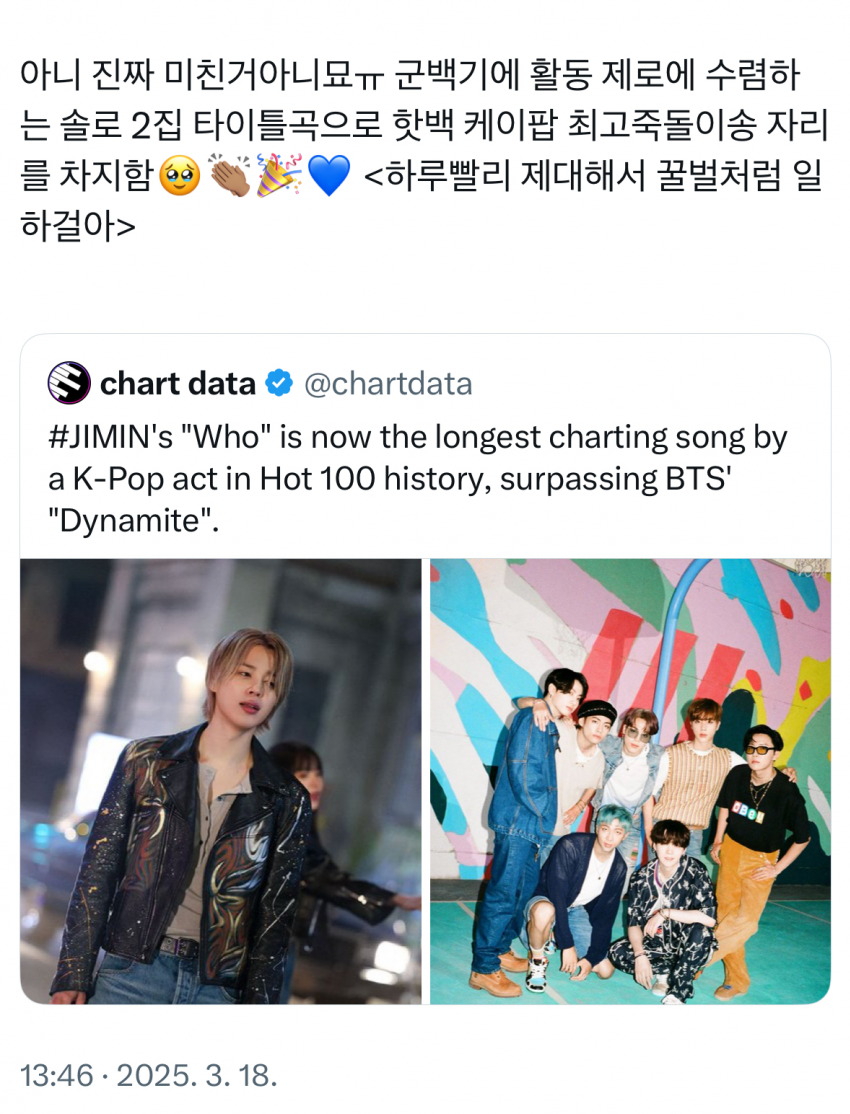Open the right group photo in the quoted post
850x1114 pixels.
coord(630,781)
